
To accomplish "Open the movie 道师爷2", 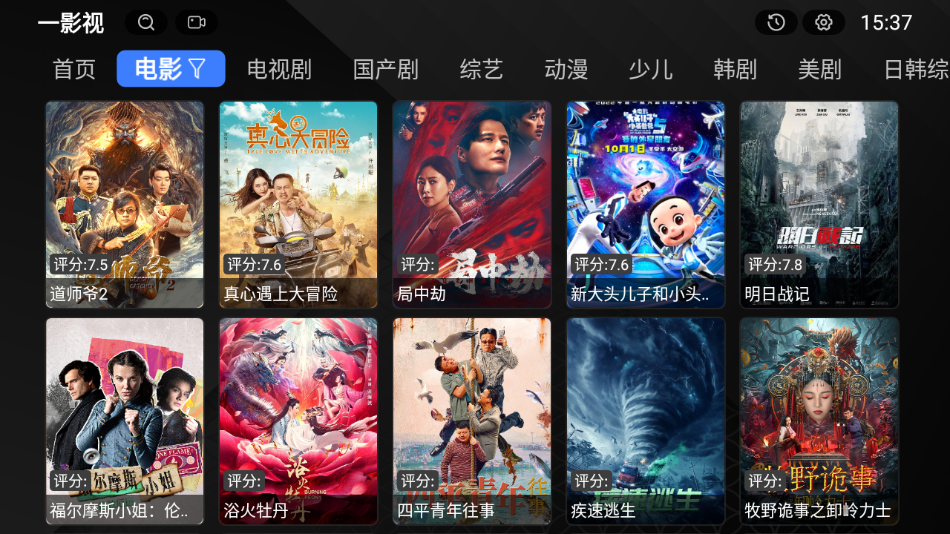I will pos(125,204).
